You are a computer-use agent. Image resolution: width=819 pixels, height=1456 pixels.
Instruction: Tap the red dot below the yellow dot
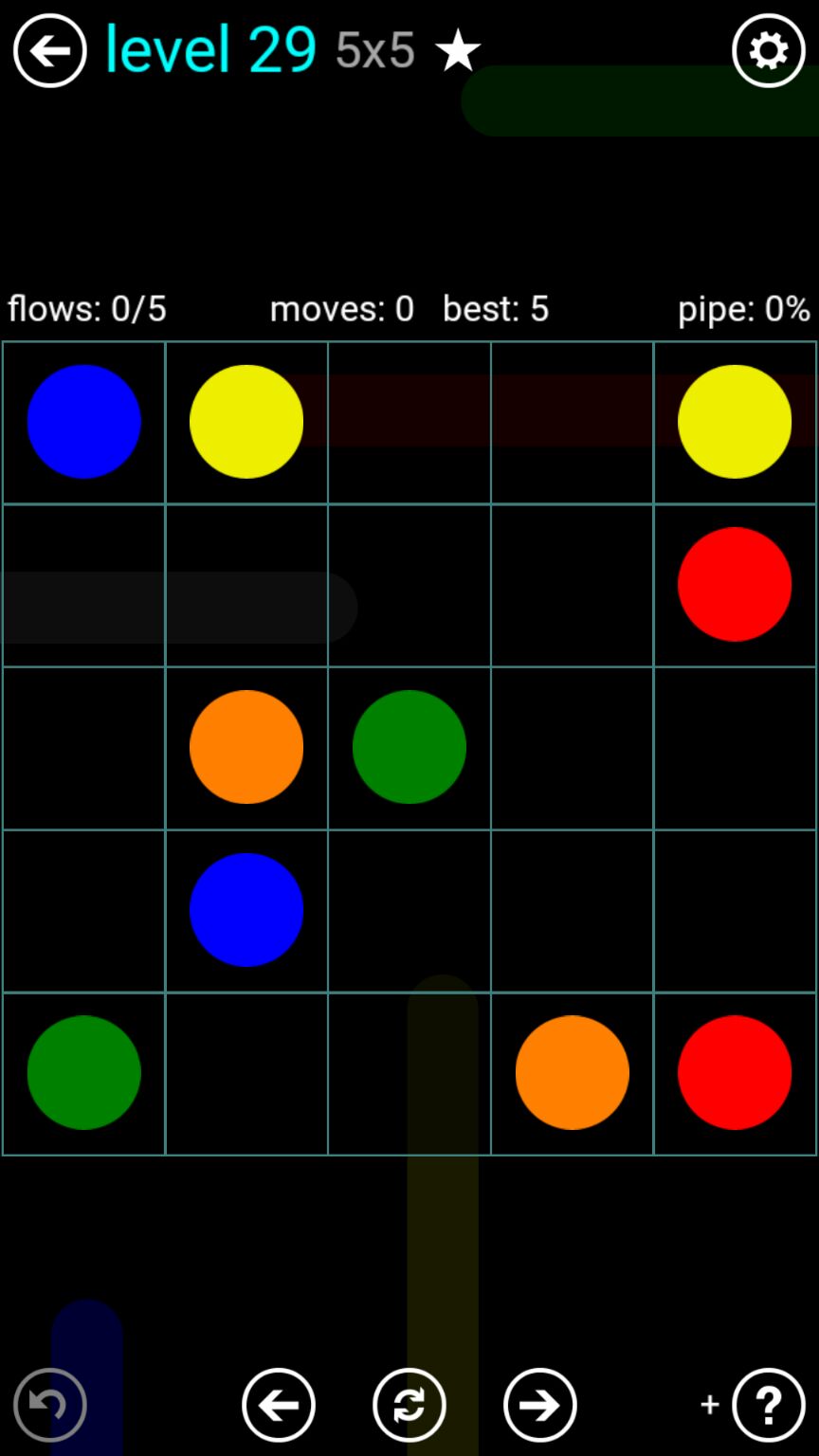[735, 584]
